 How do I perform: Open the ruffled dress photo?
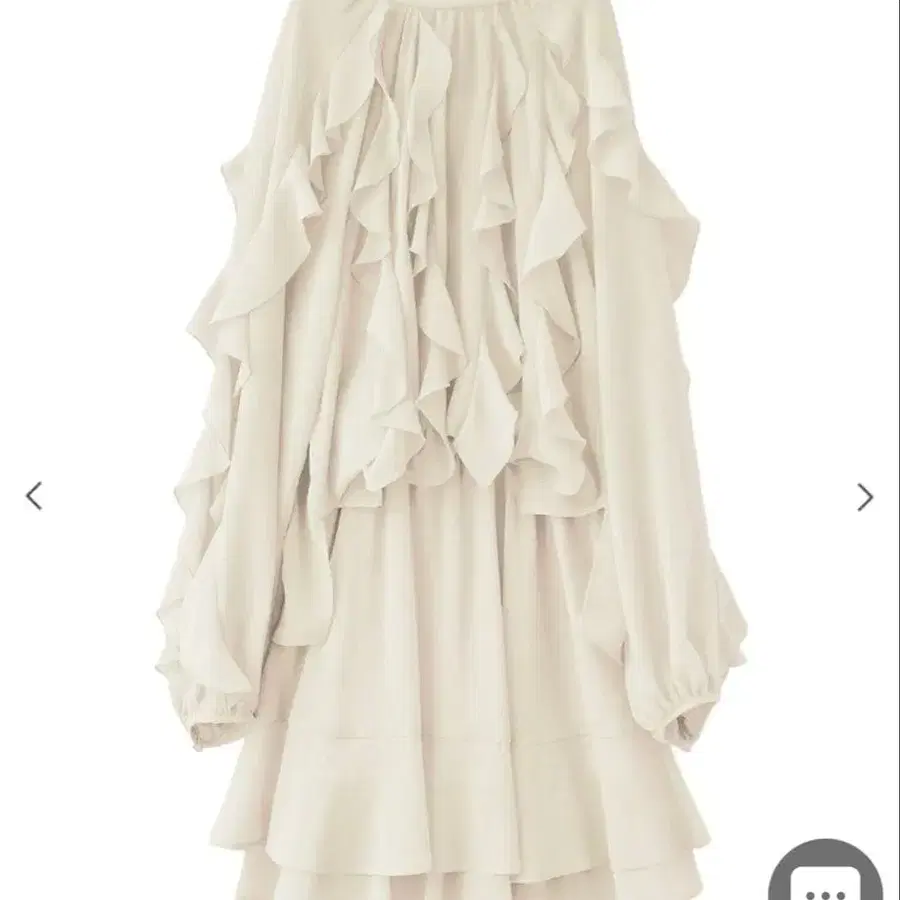click(450, 450)
